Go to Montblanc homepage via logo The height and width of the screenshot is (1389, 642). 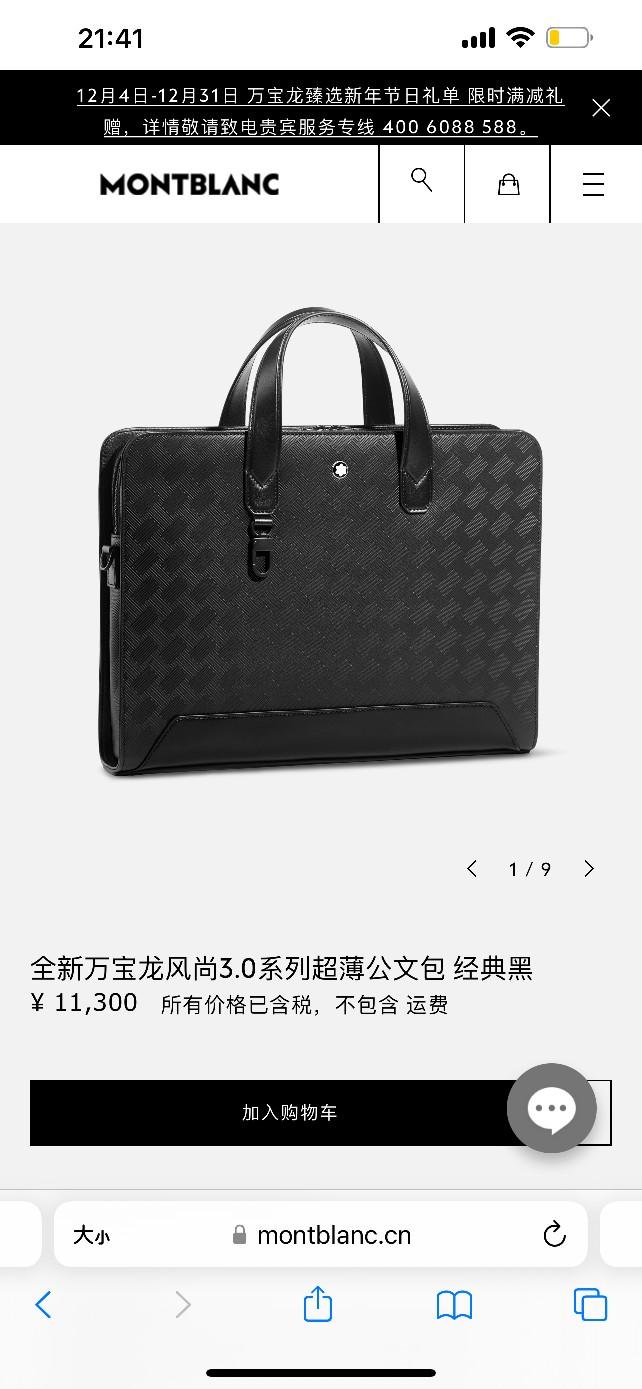click(189, 184)
